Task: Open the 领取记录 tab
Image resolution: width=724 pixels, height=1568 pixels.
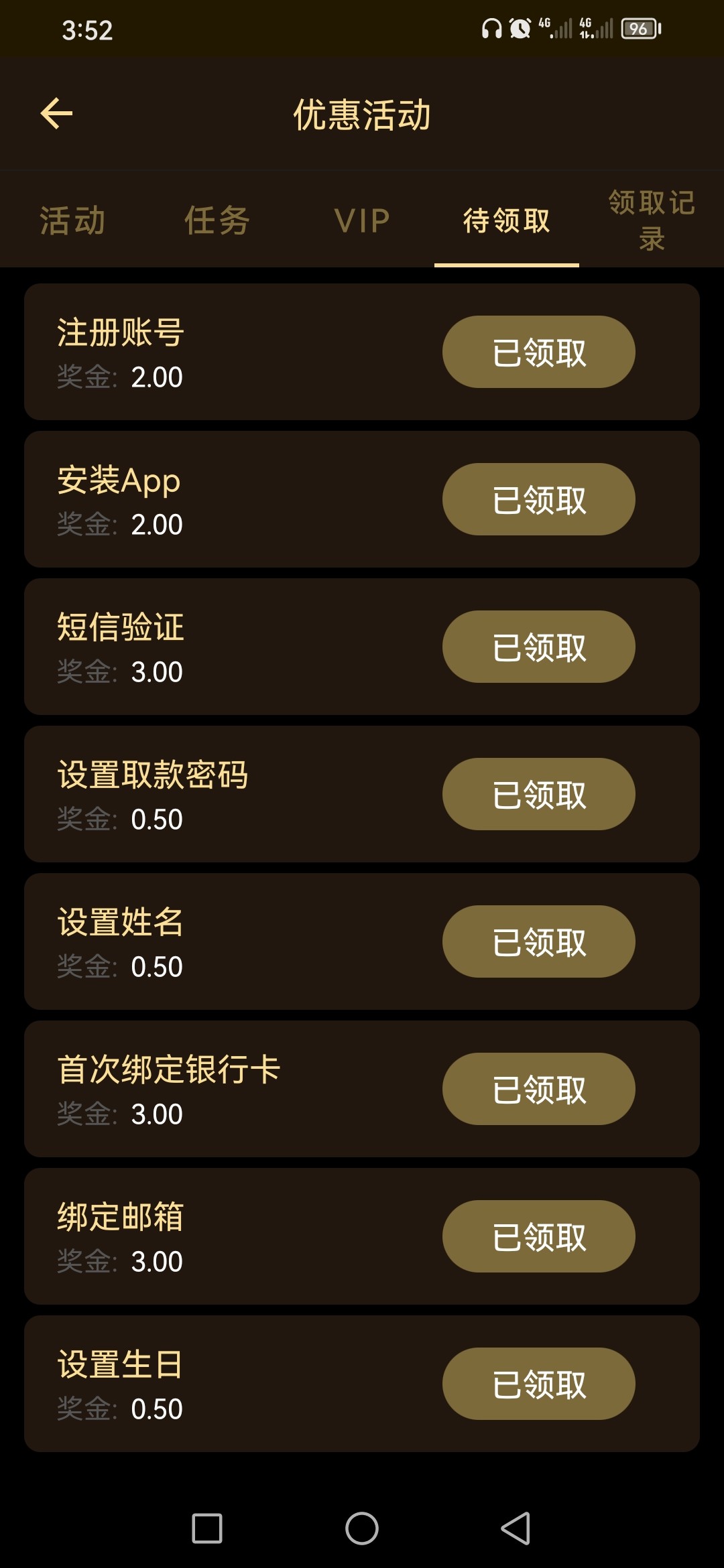Action: click(652, 220)
